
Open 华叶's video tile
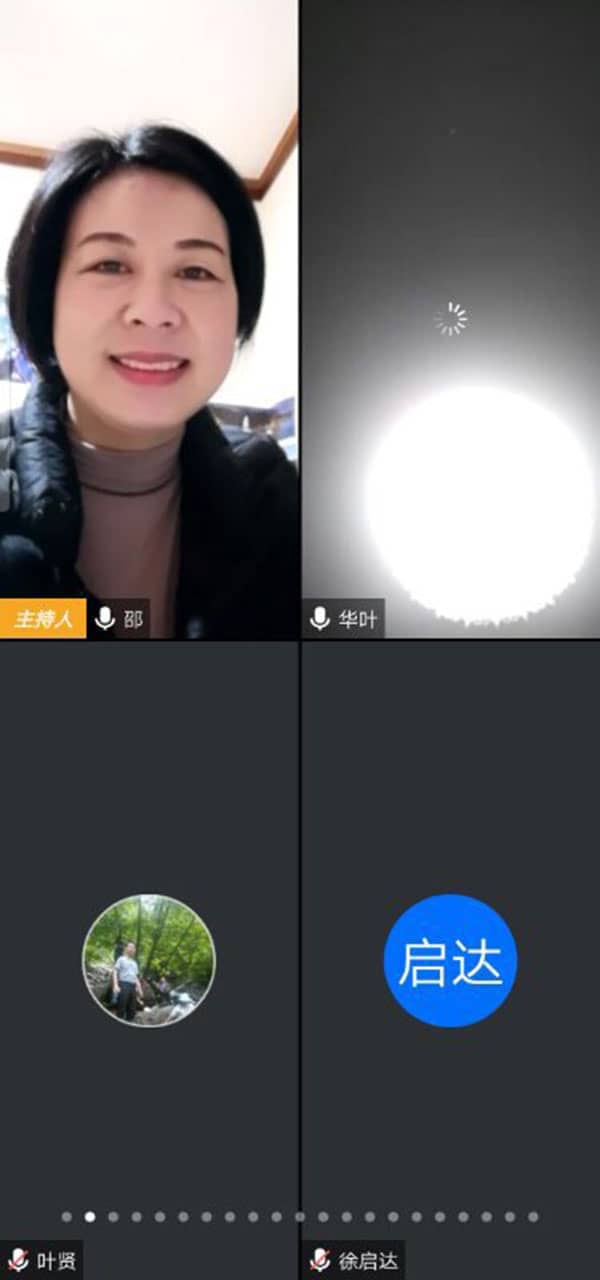(450, 320)
